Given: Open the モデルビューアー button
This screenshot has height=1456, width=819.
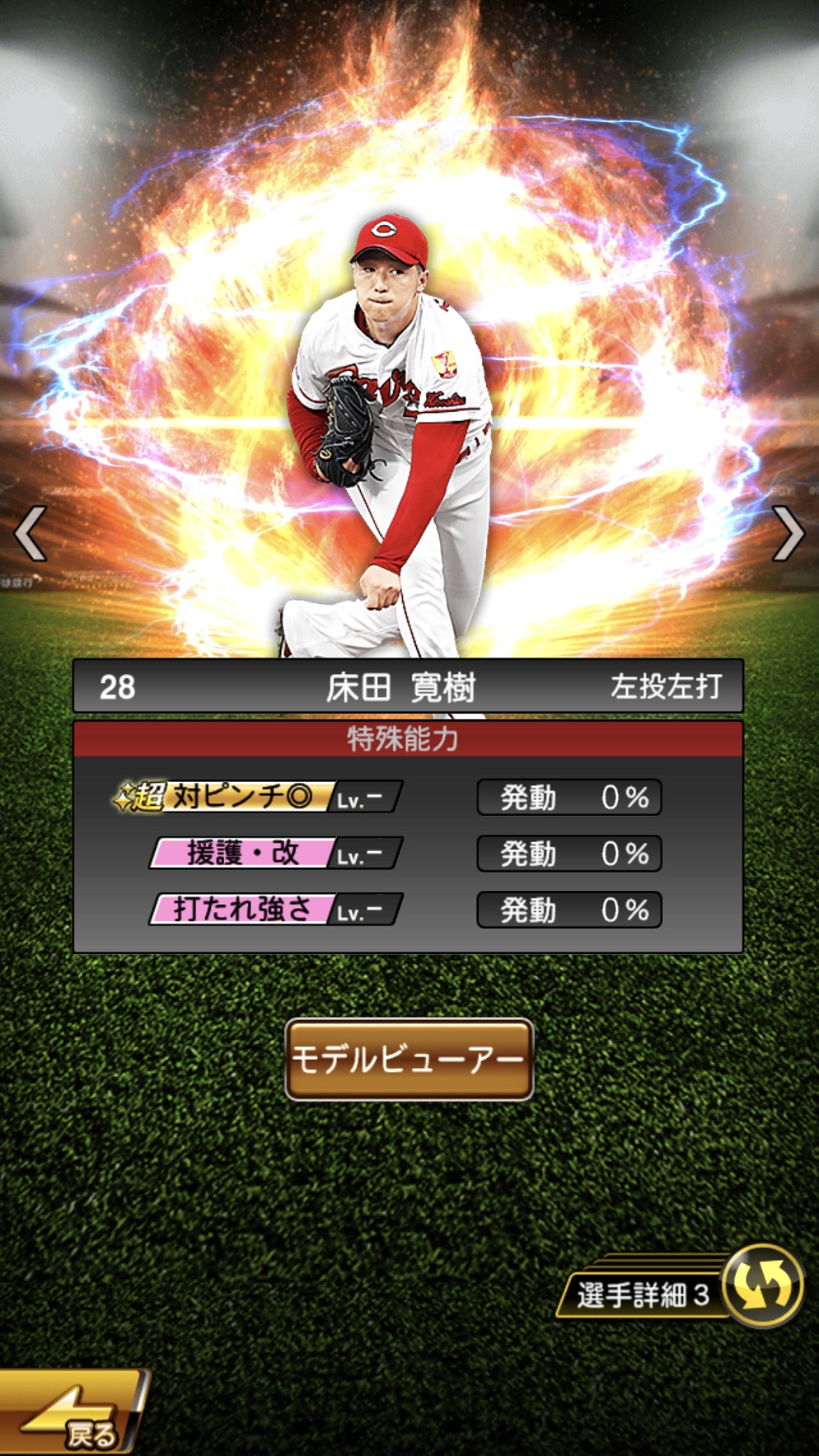Looking at the screenshot, I should point(409,1060).
